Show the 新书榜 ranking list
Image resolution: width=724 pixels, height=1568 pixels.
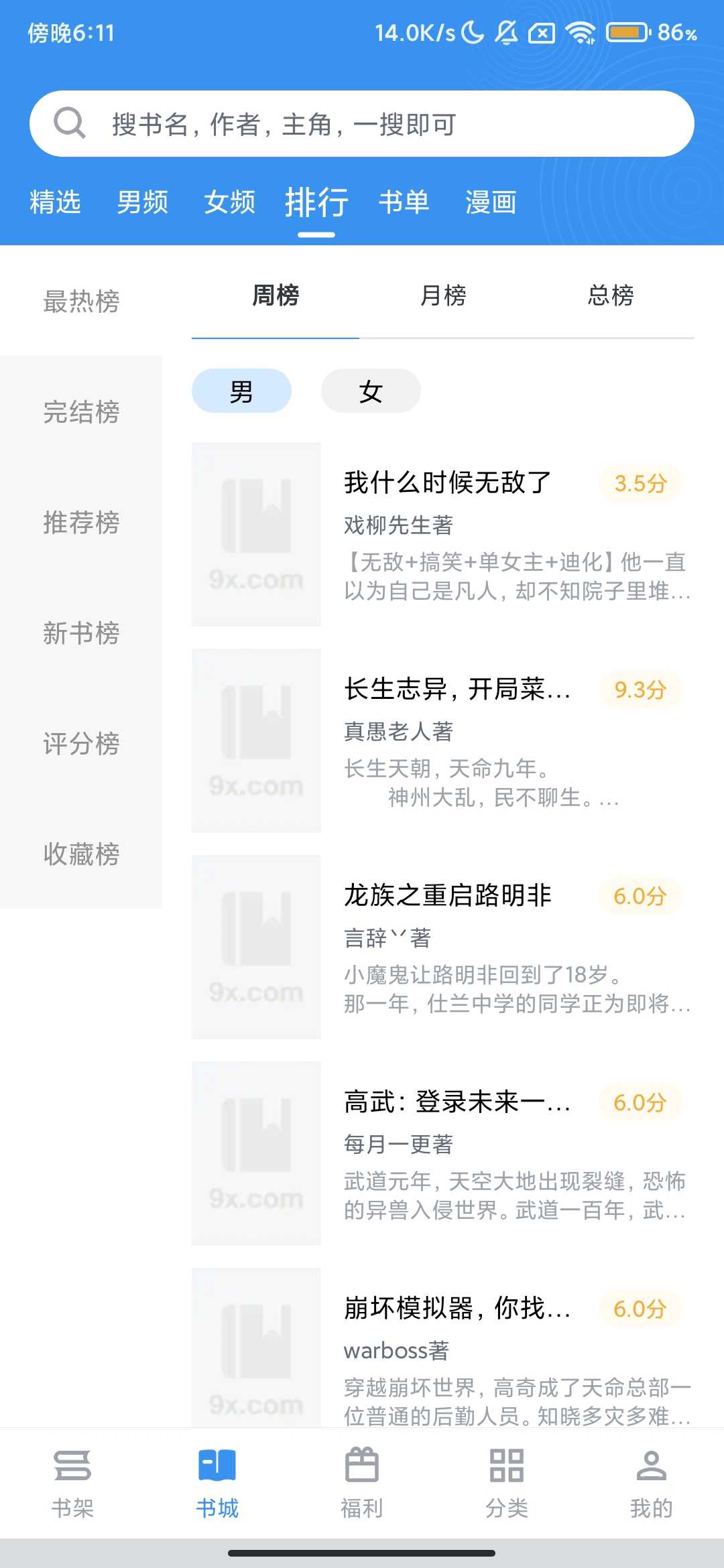81,633
